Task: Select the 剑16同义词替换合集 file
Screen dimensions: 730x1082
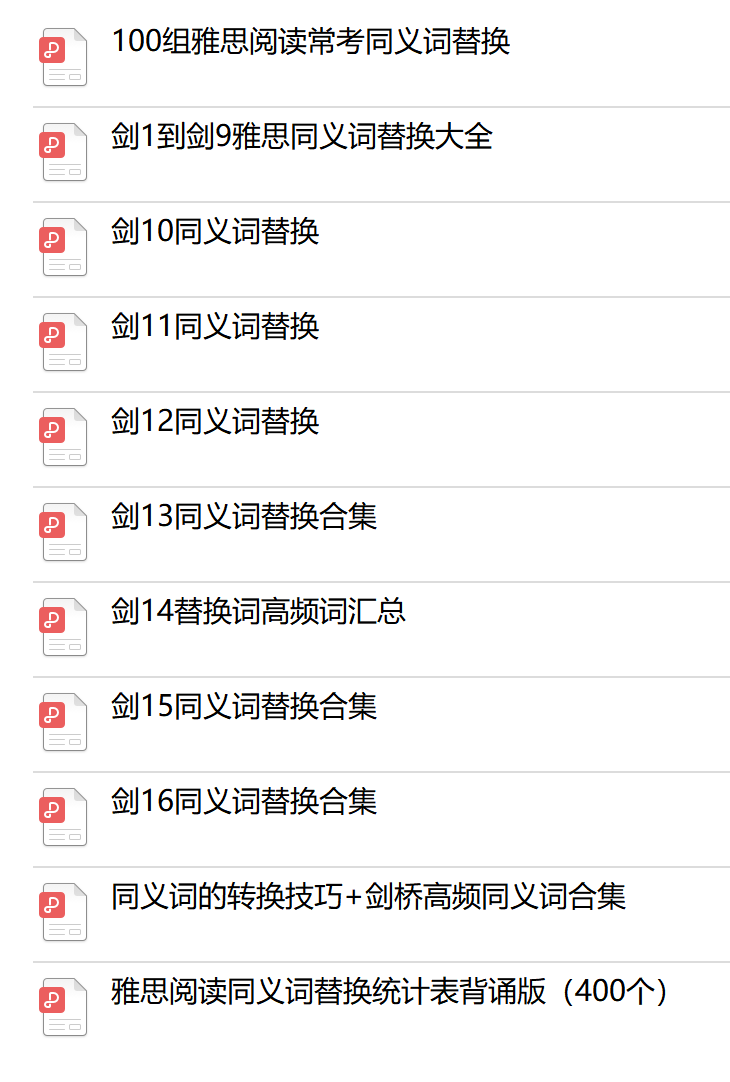Action: click(x=244, y=803)
